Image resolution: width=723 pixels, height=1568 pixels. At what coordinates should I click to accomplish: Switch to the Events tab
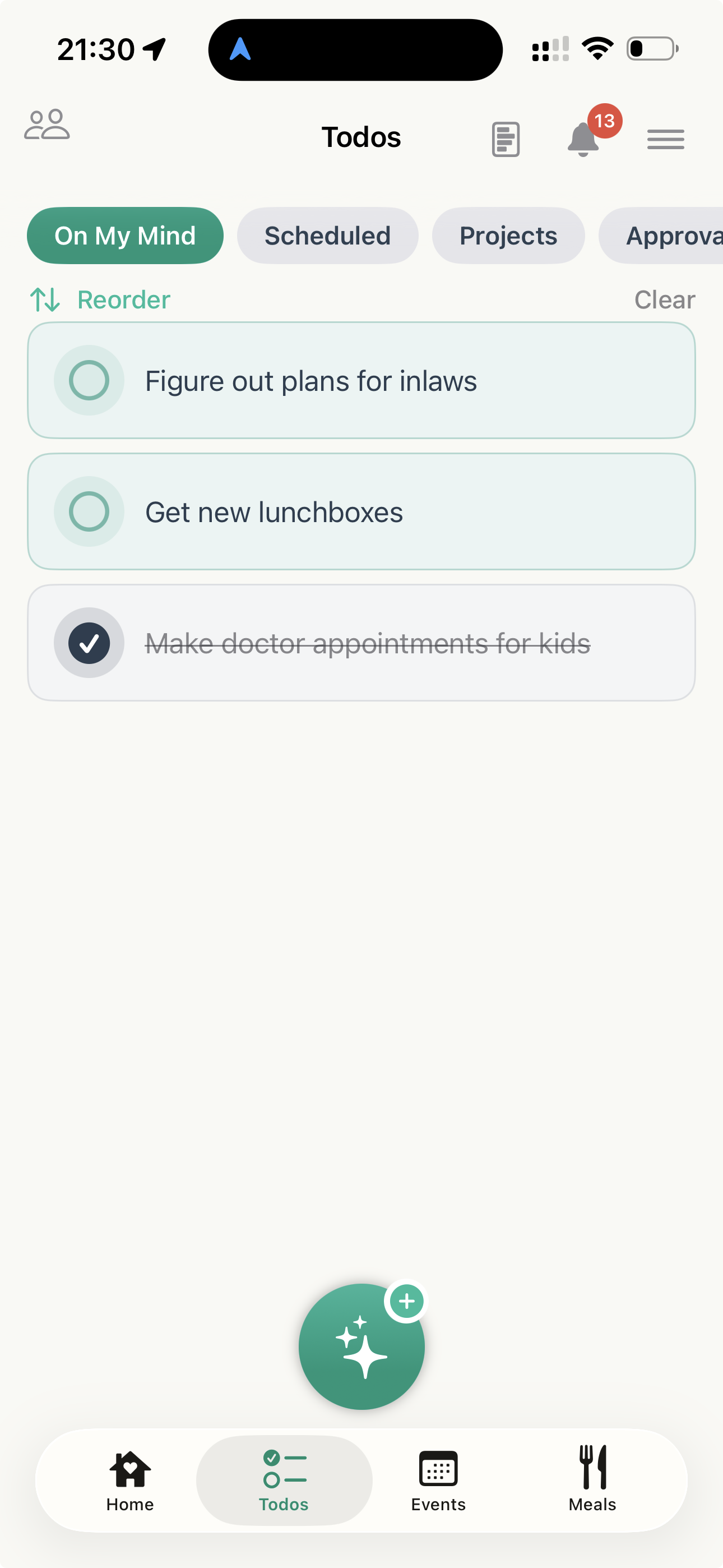[438, 1479]
